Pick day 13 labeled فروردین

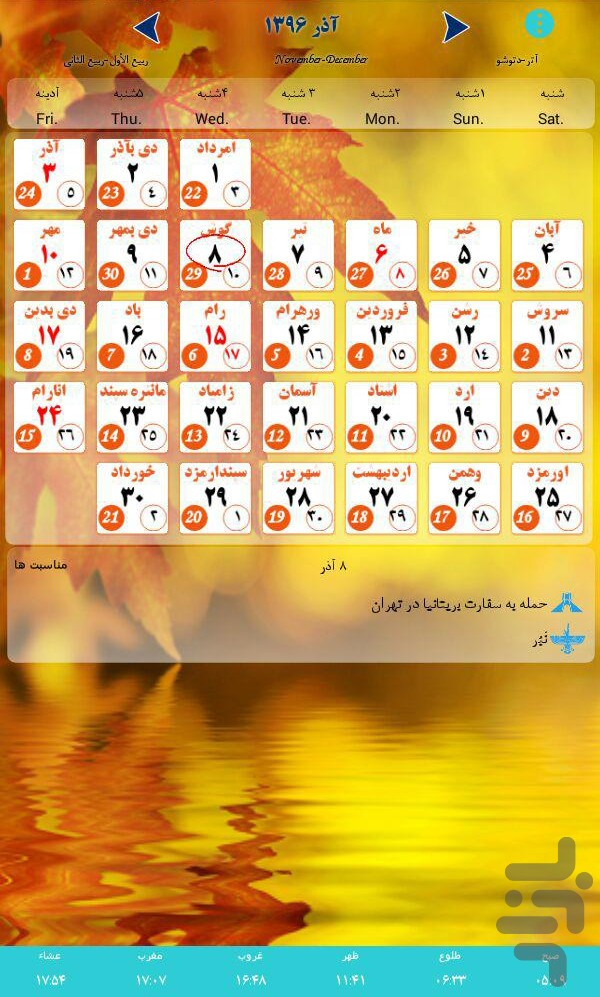[x=381, y=336]
